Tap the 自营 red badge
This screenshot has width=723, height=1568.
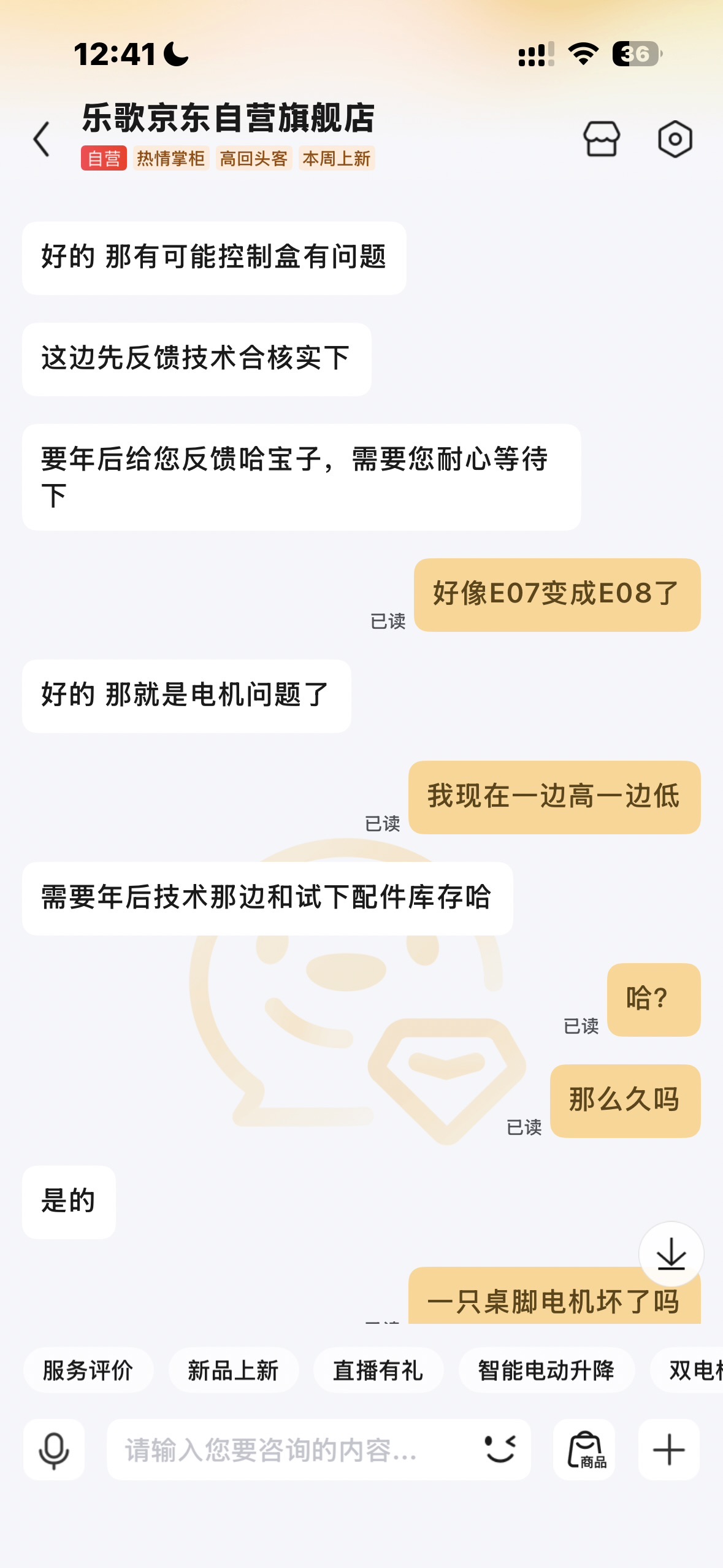(103, 158)
